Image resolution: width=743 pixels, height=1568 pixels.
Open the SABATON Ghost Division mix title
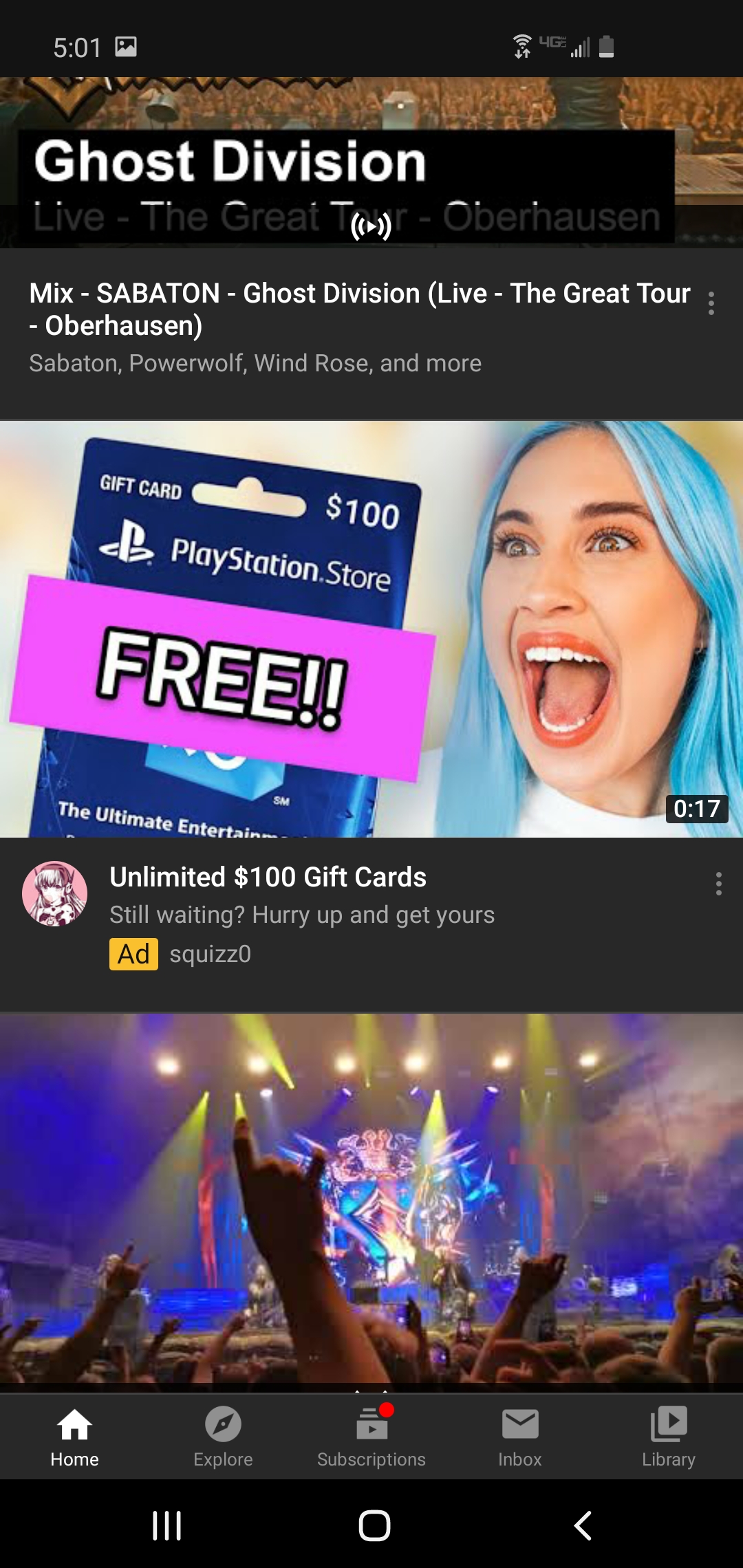pos(359,309)
